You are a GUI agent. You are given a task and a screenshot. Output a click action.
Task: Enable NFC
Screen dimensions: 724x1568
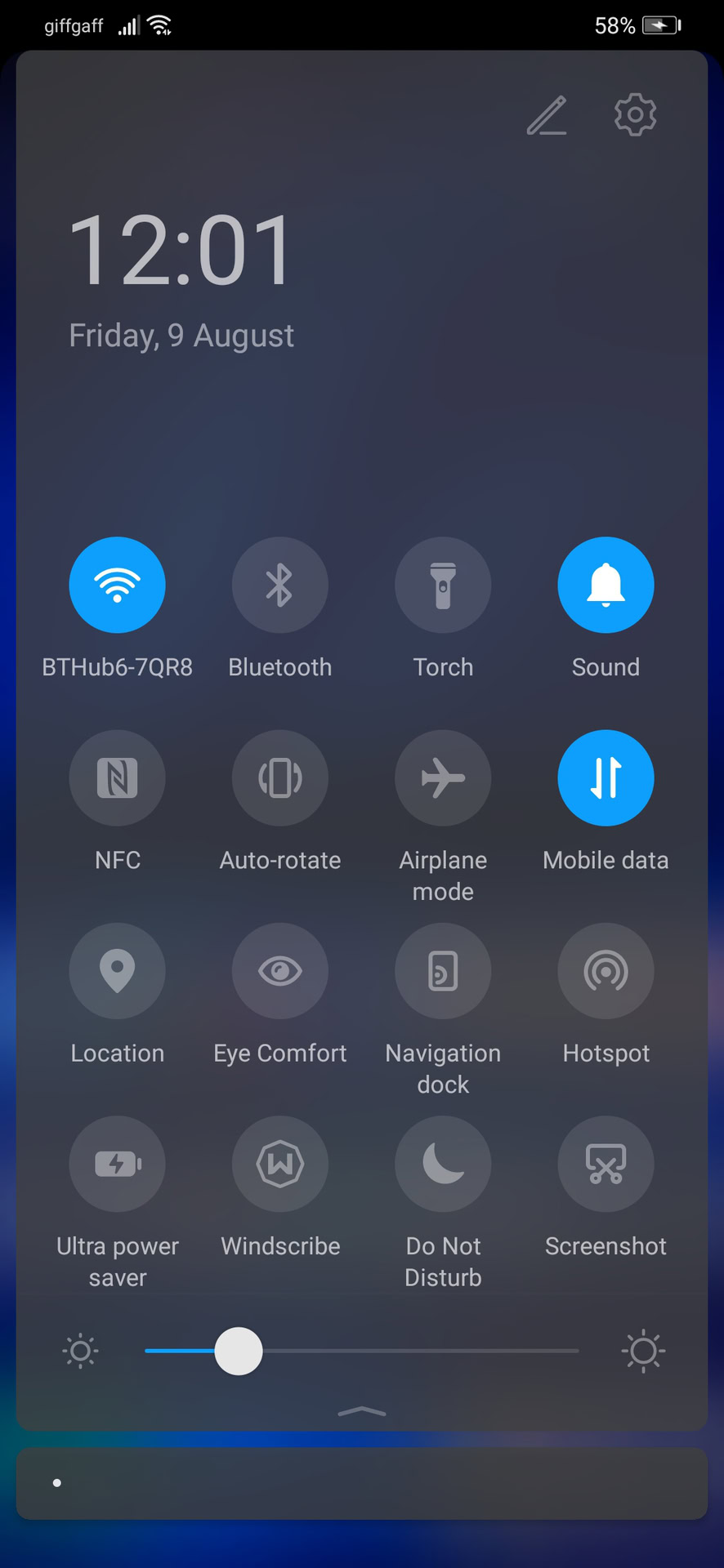(x=117, y=777)
